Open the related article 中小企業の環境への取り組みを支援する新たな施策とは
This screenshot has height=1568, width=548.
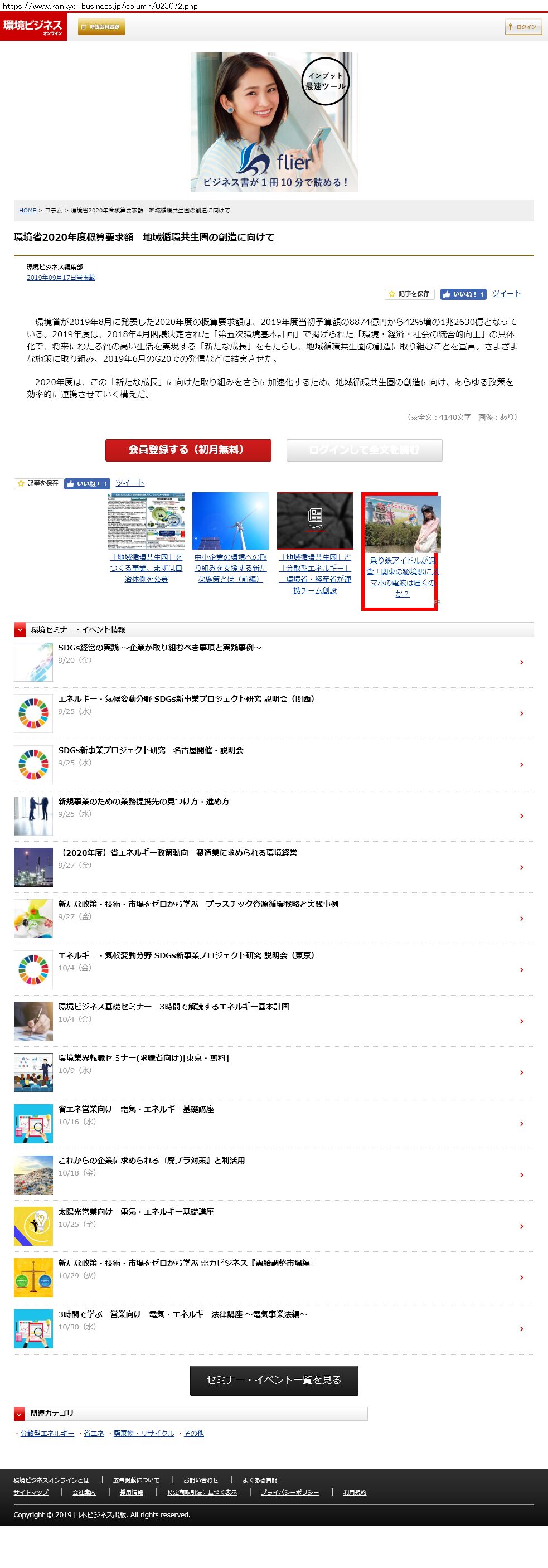(x=230, y=567)
